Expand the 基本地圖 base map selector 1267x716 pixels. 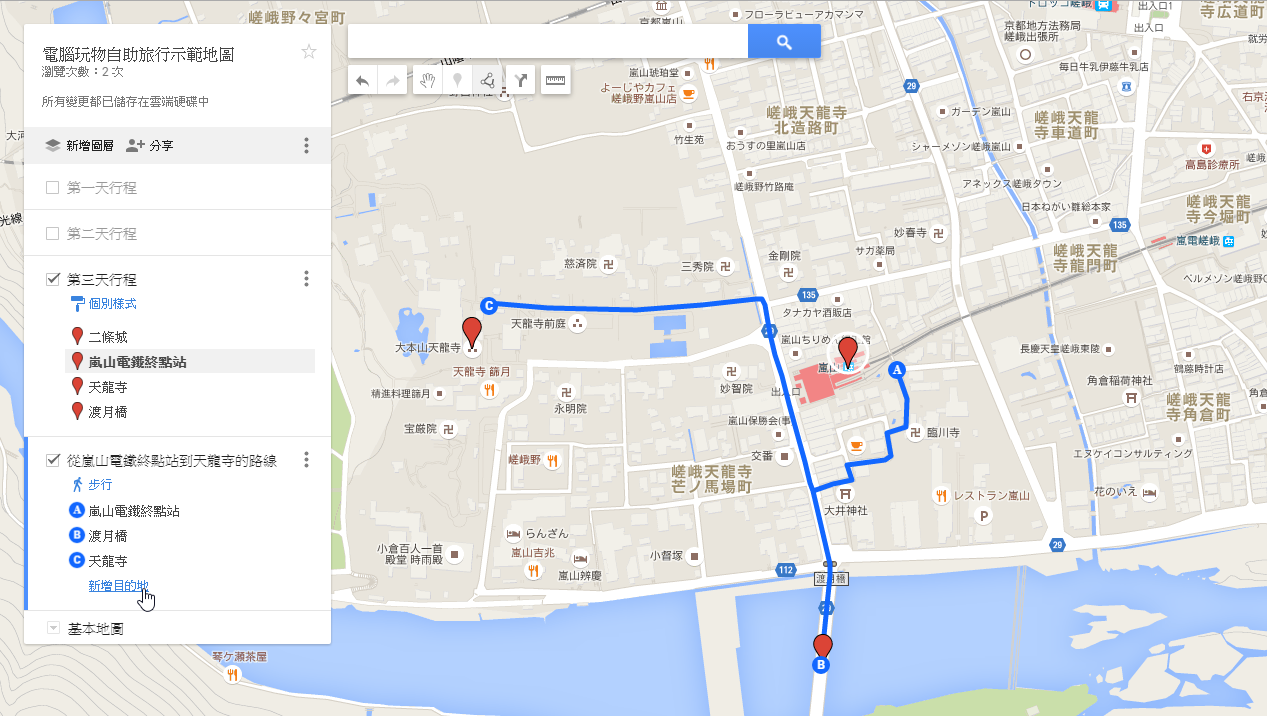click(53, 628)
